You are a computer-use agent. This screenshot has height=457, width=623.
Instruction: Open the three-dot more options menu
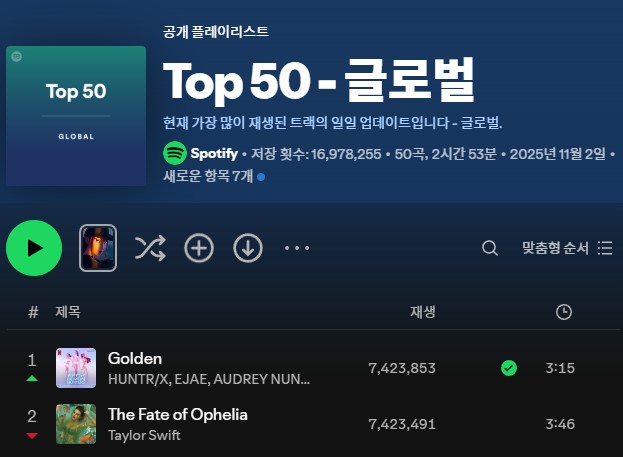tap(297, 248)
